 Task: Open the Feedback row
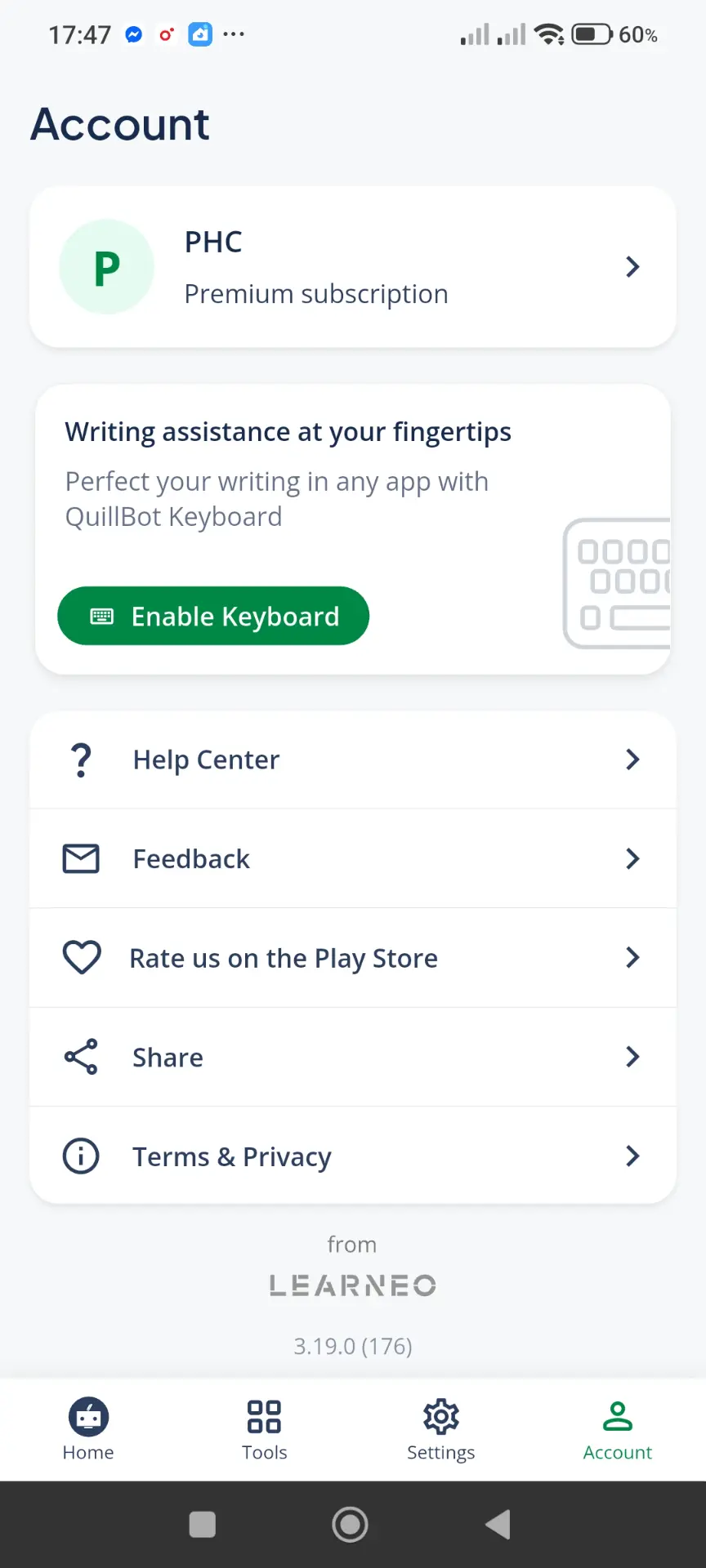coord(353,858)
